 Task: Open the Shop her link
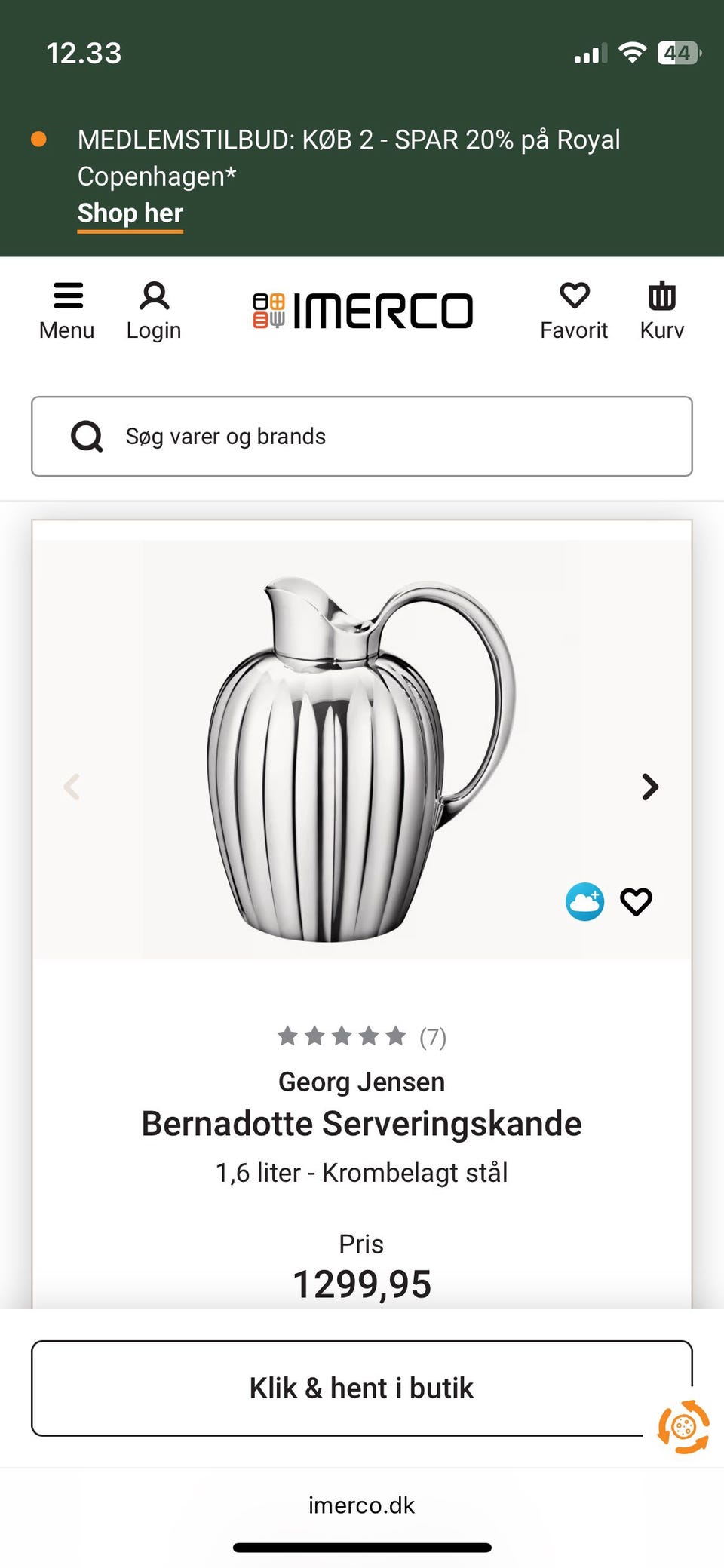pos(130,213)
